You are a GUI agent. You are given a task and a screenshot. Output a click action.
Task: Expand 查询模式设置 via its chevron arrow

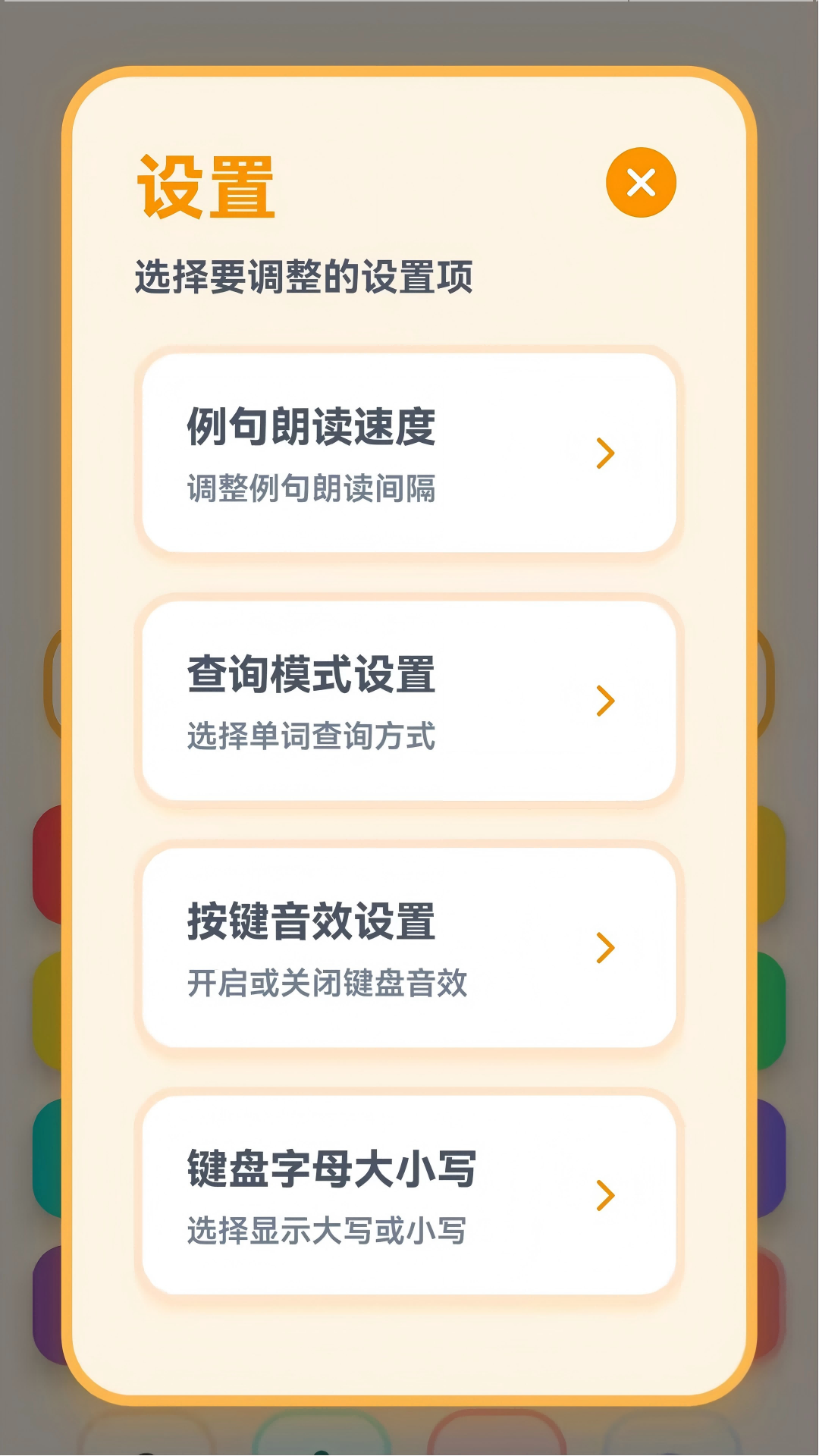tap(606, 701)
